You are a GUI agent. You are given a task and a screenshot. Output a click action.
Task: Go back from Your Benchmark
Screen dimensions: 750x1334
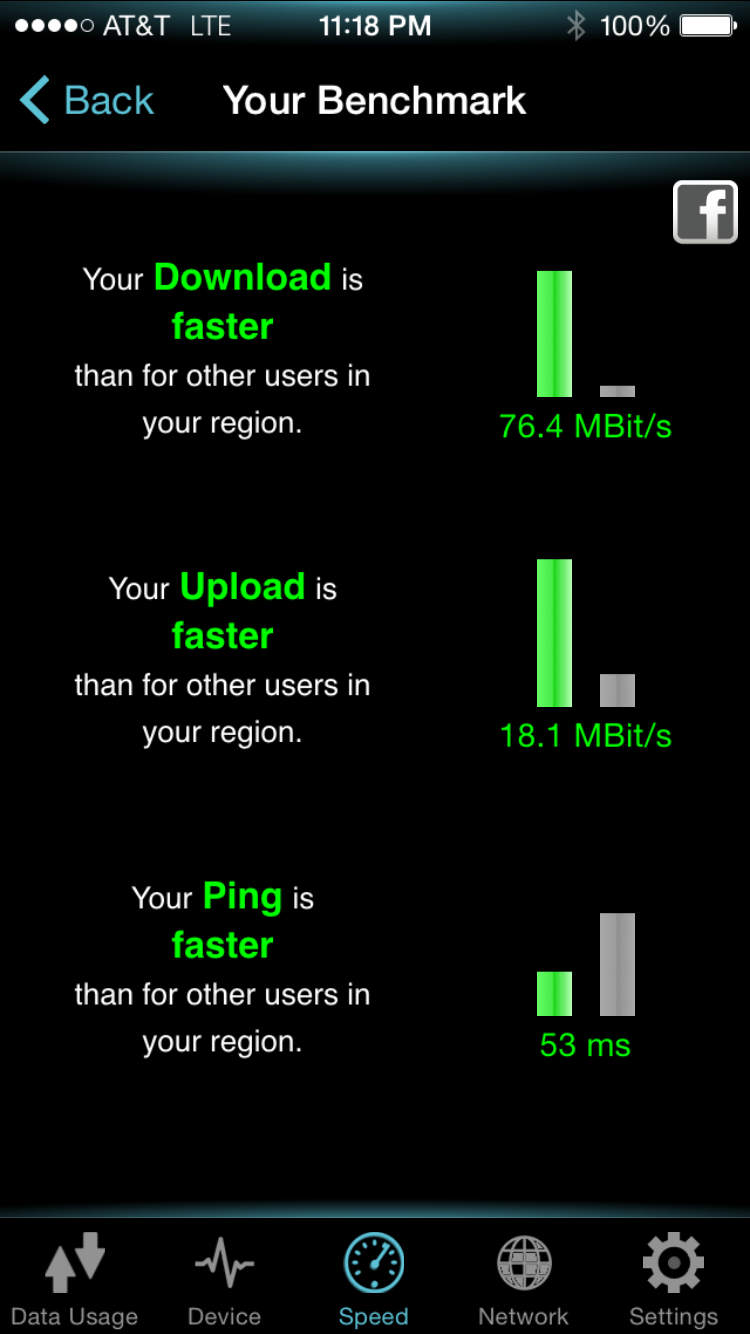(87, 101)
